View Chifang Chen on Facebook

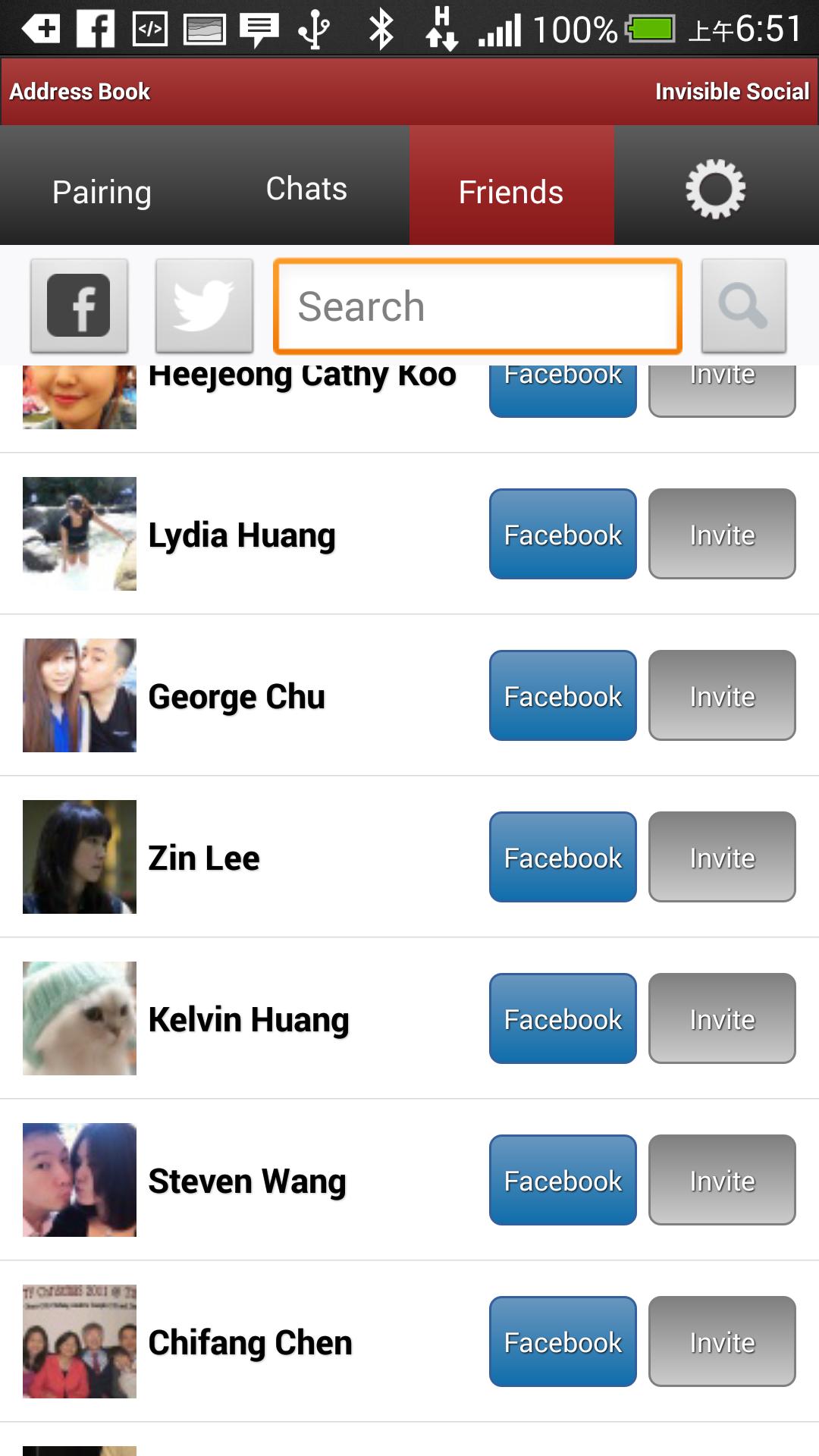coord(563,1341)
